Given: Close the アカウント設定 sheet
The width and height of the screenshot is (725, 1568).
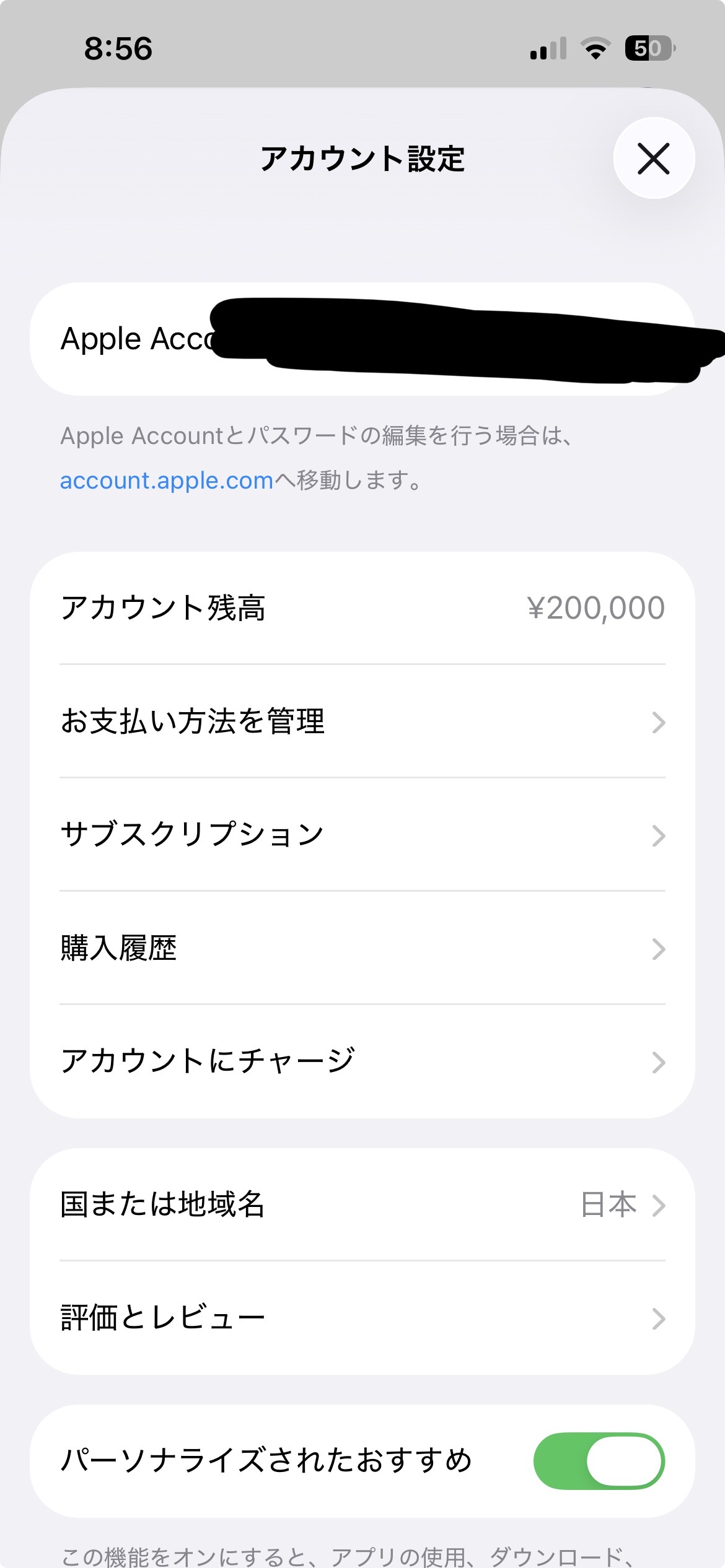Looking at the screenshot, I should [x=654, y=158].
